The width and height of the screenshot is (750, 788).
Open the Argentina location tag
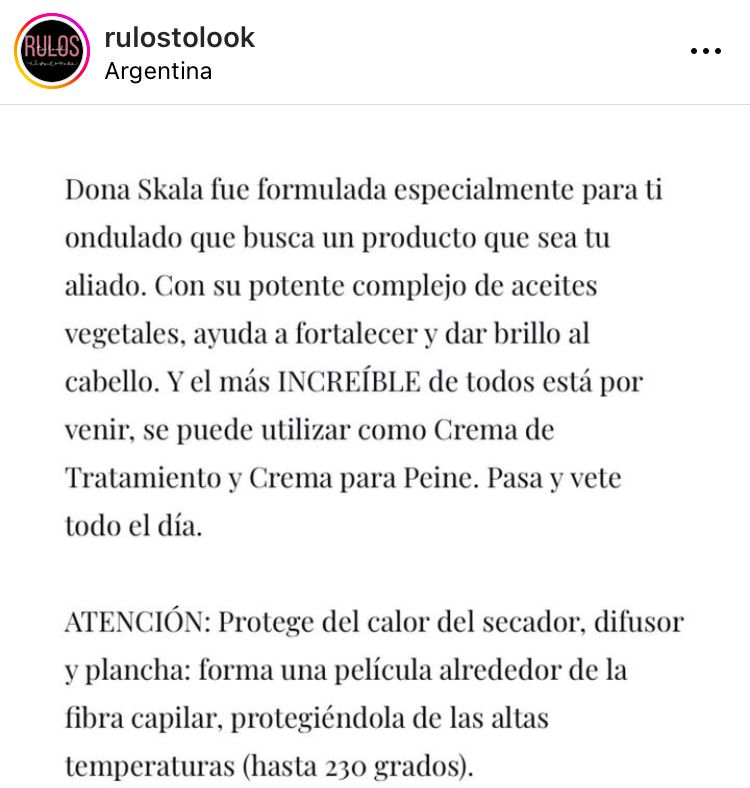[158, 72]
